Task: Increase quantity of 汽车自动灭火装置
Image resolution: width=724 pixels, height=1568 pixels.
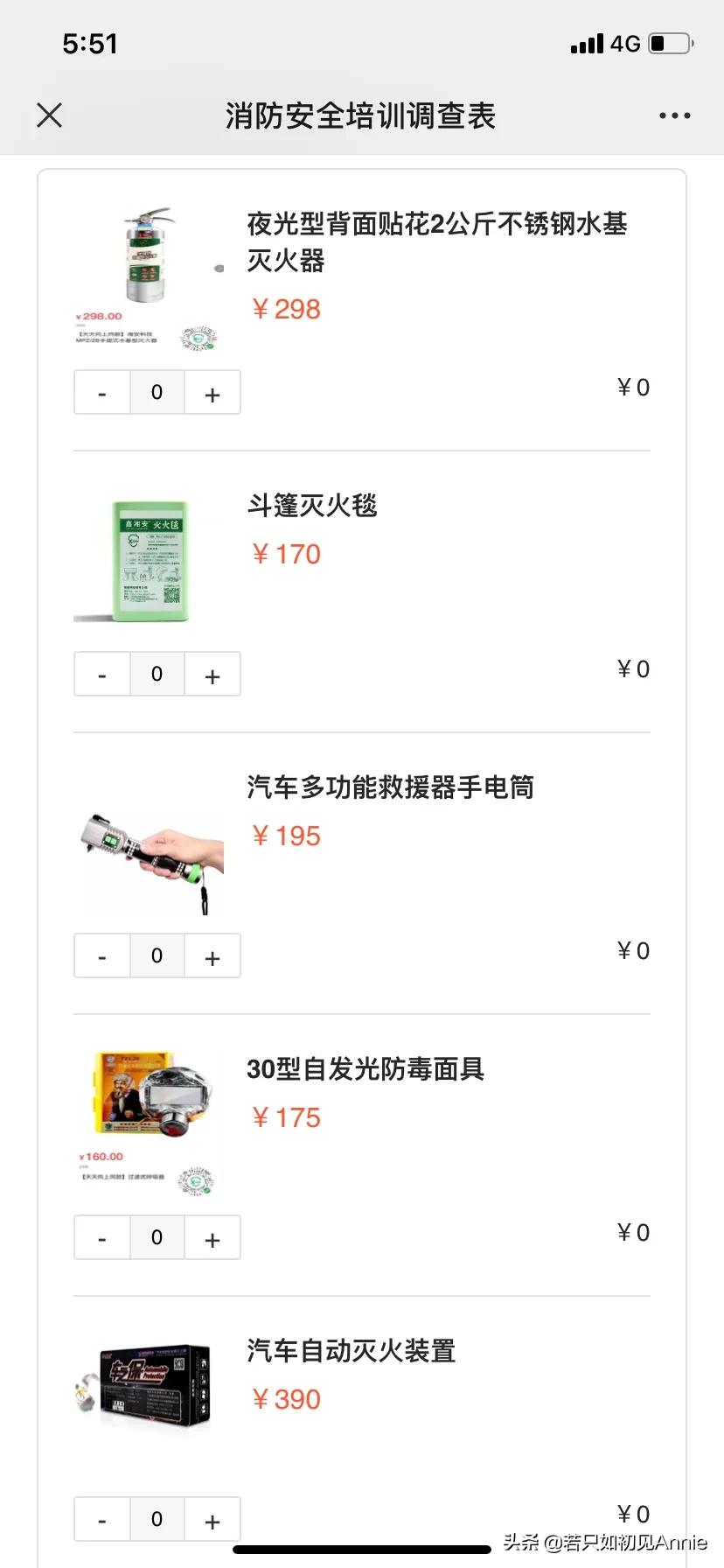Action: point(212,1519)
